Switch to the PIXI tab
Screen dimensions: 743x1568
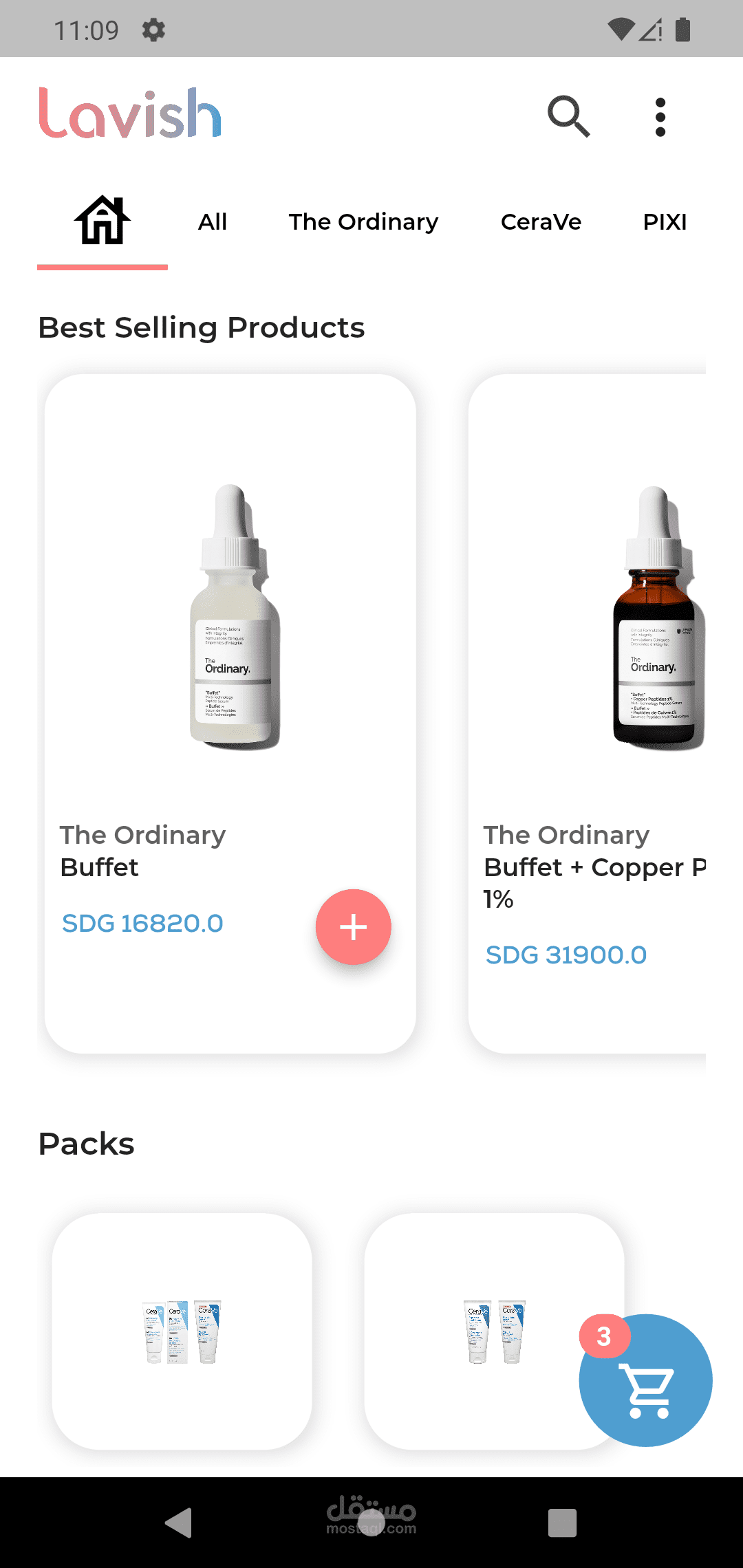(664, 222)
